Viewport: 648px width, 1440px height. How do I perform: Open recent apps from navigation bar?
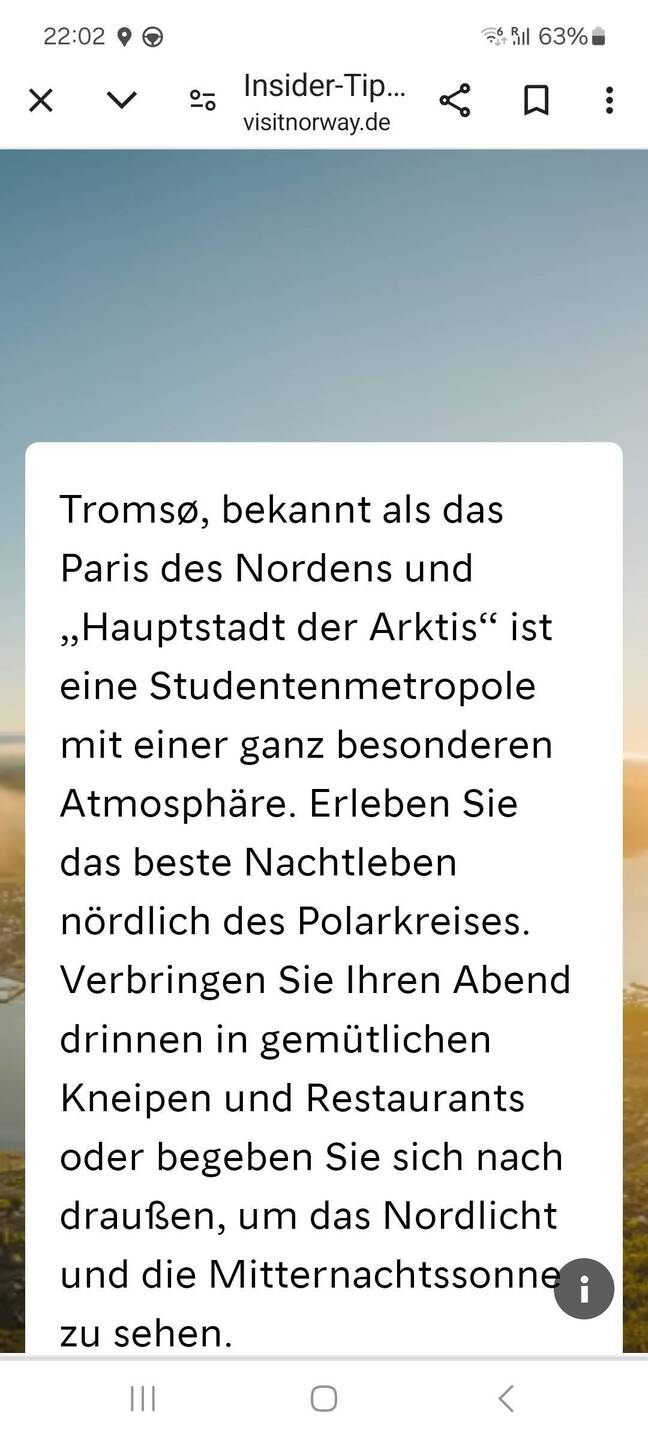143,1398
